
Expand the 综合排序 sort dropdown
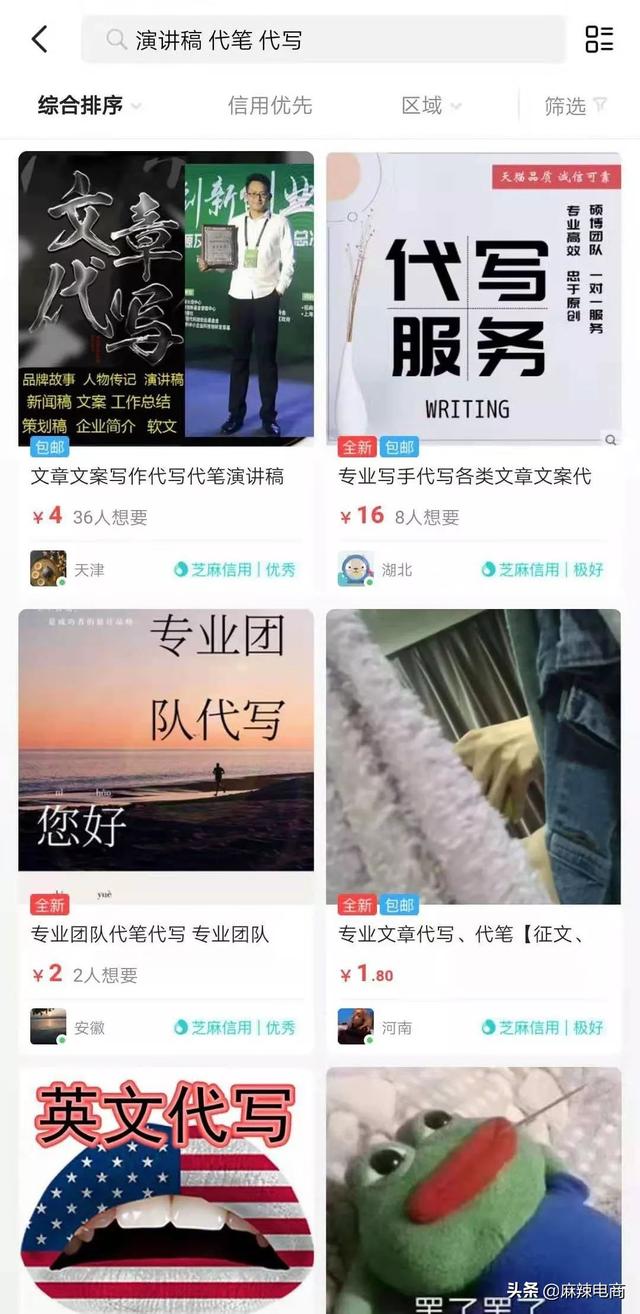88,105
